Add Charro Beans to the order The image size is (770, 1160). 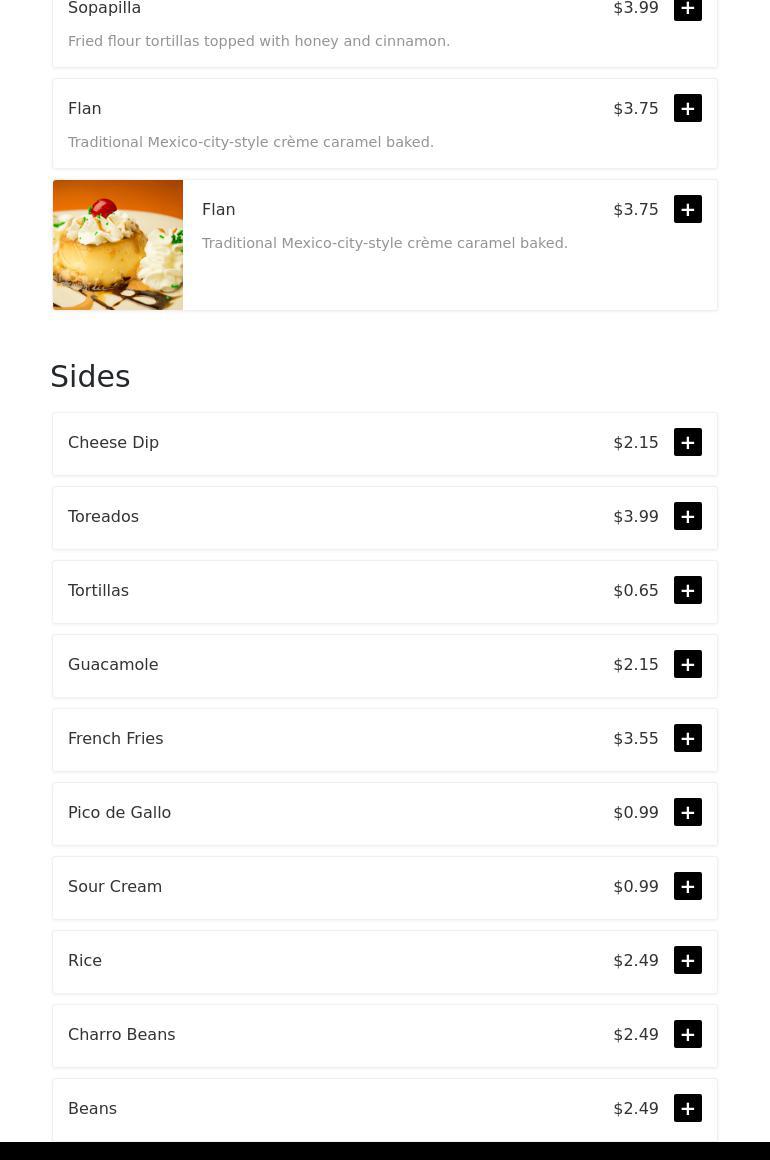[x=688, y=1034]
